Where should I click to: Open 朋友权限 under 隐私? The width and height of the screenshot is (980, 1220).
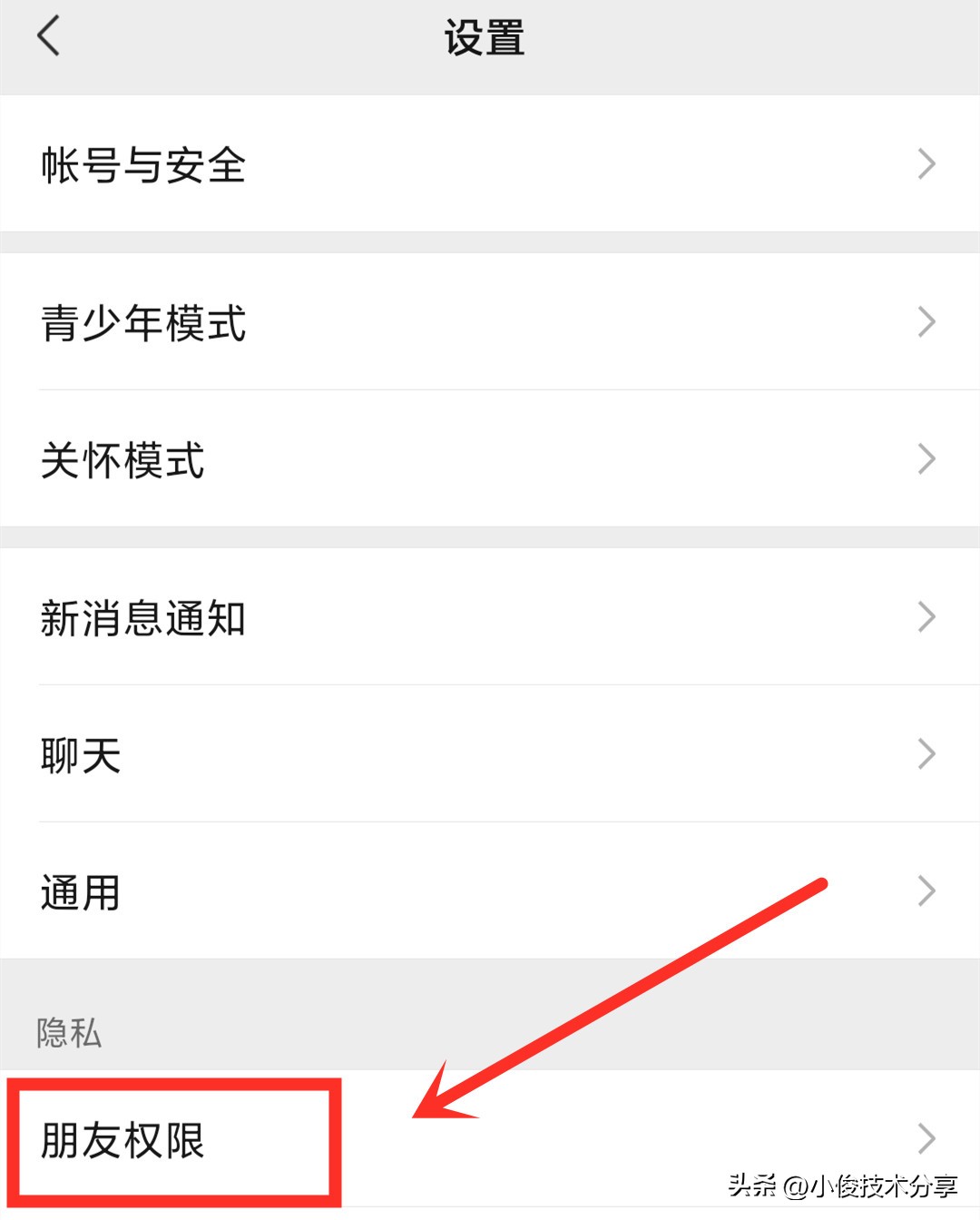[490, 1139]
